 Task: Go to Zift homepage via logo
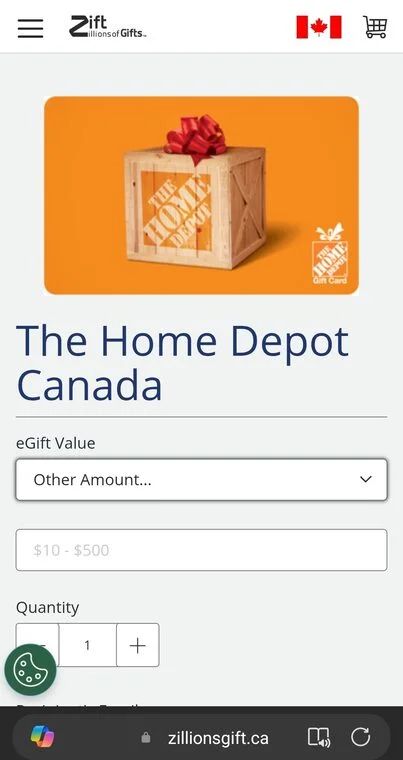pyautogui.click(x=107, y=27)
